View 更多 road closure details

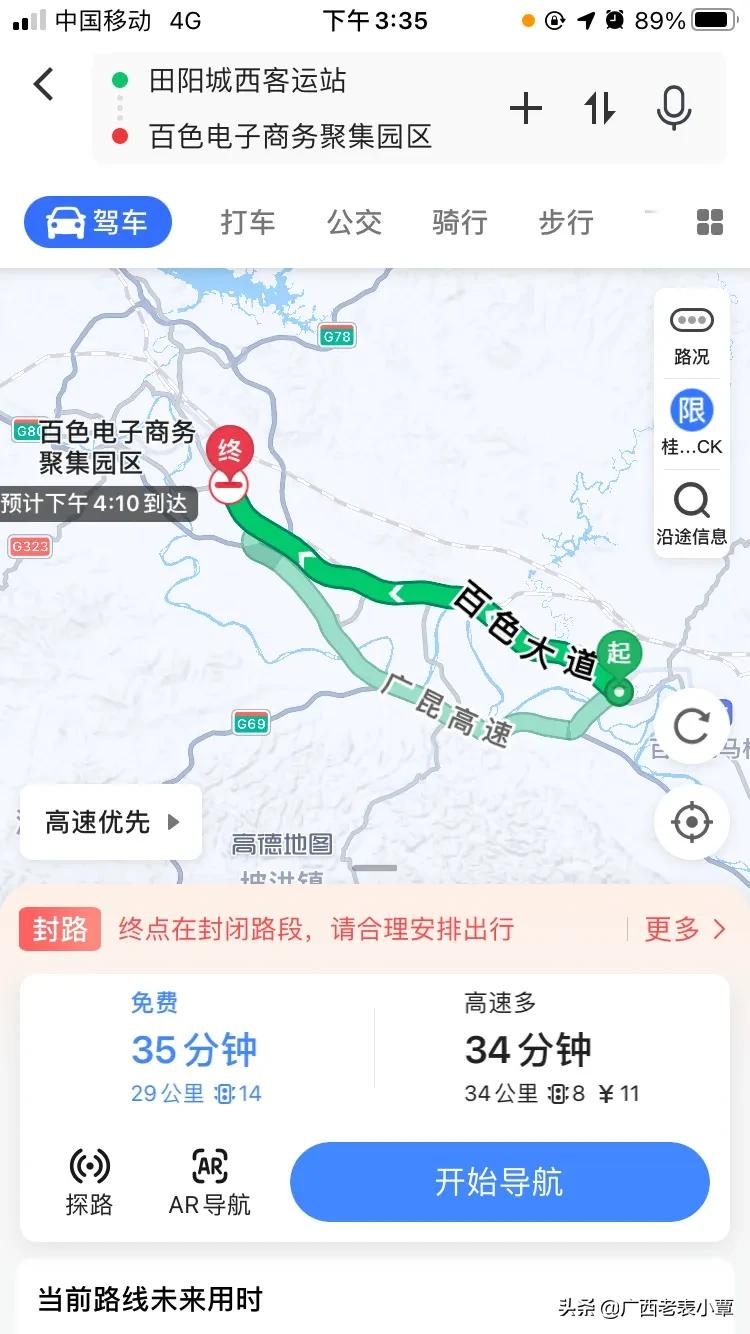pyautogui.click(x=685, y=929)
